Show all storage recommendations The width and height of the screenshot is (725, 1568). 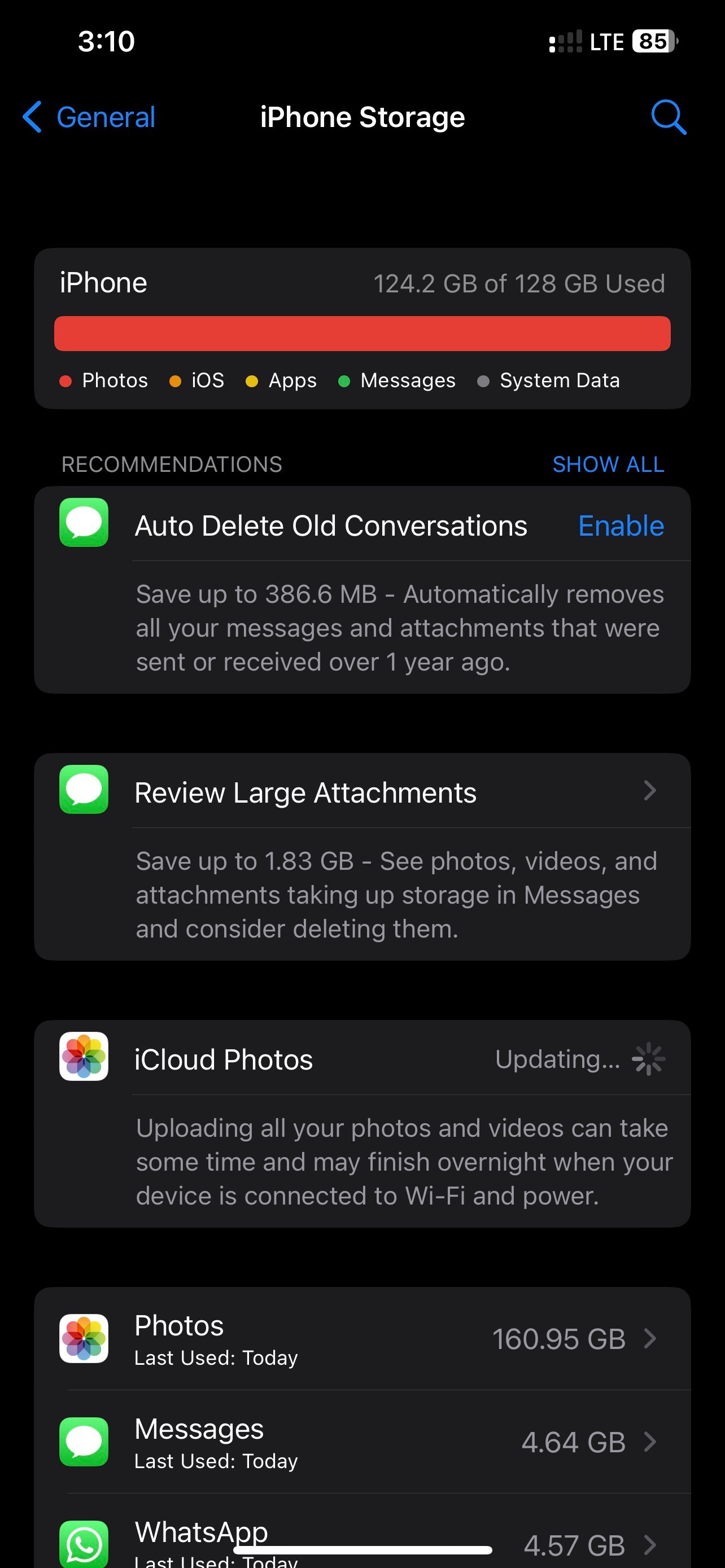[608, 465]
